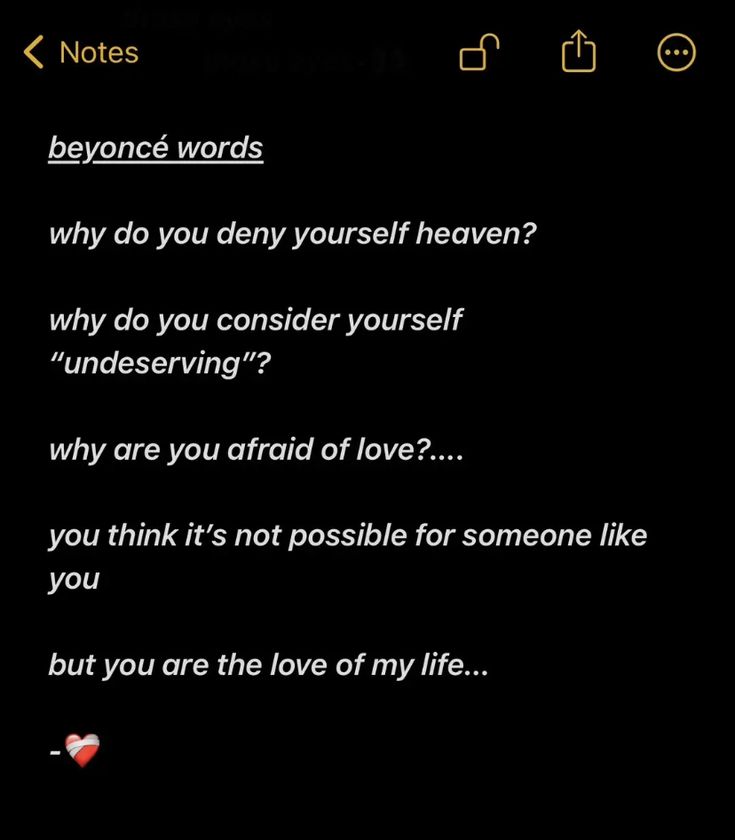Tap the line 'why do you deny yourself heaven?'
This screenshot has height=840, width=735.
click(x=293, y=233)
